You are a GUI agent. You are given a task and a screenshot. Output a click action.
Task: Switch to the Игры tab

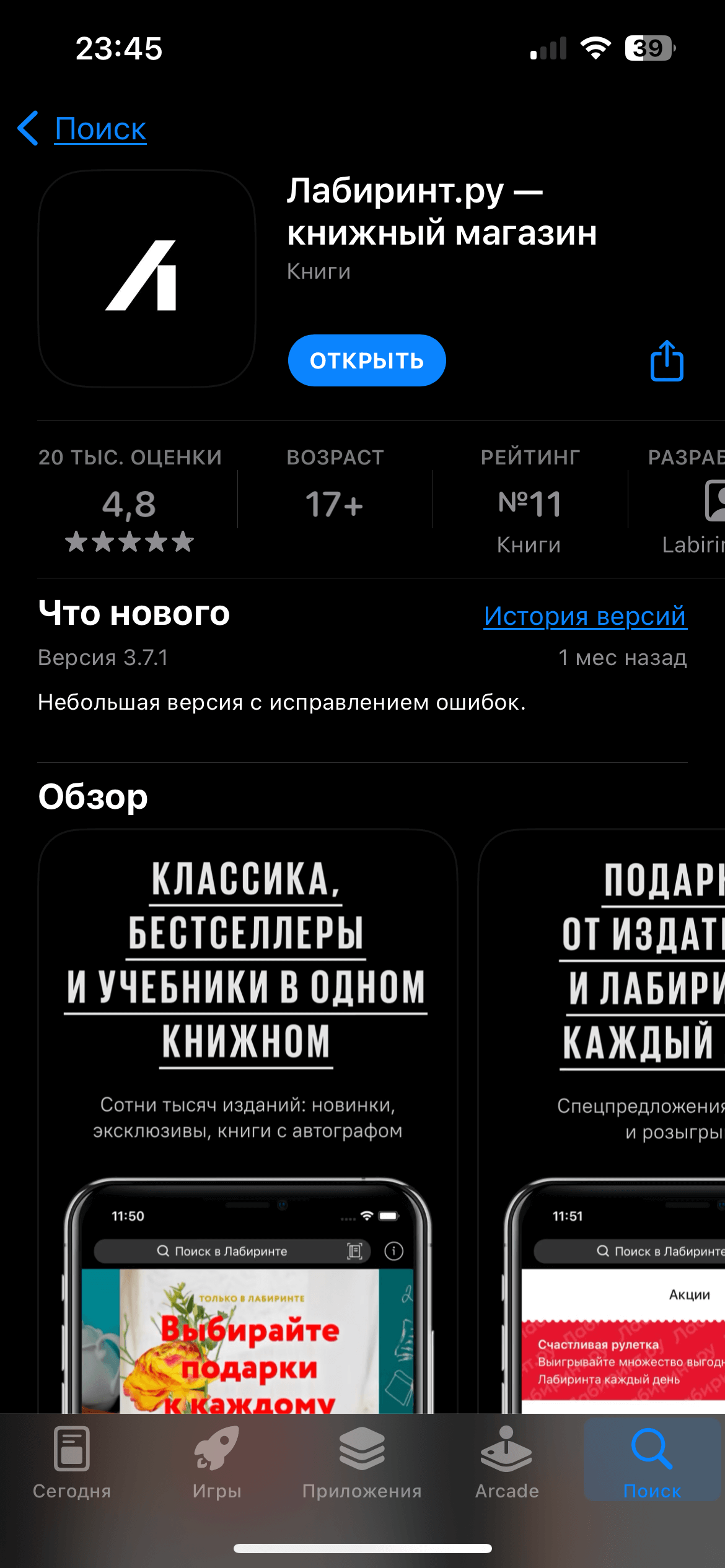(217, 1463)
